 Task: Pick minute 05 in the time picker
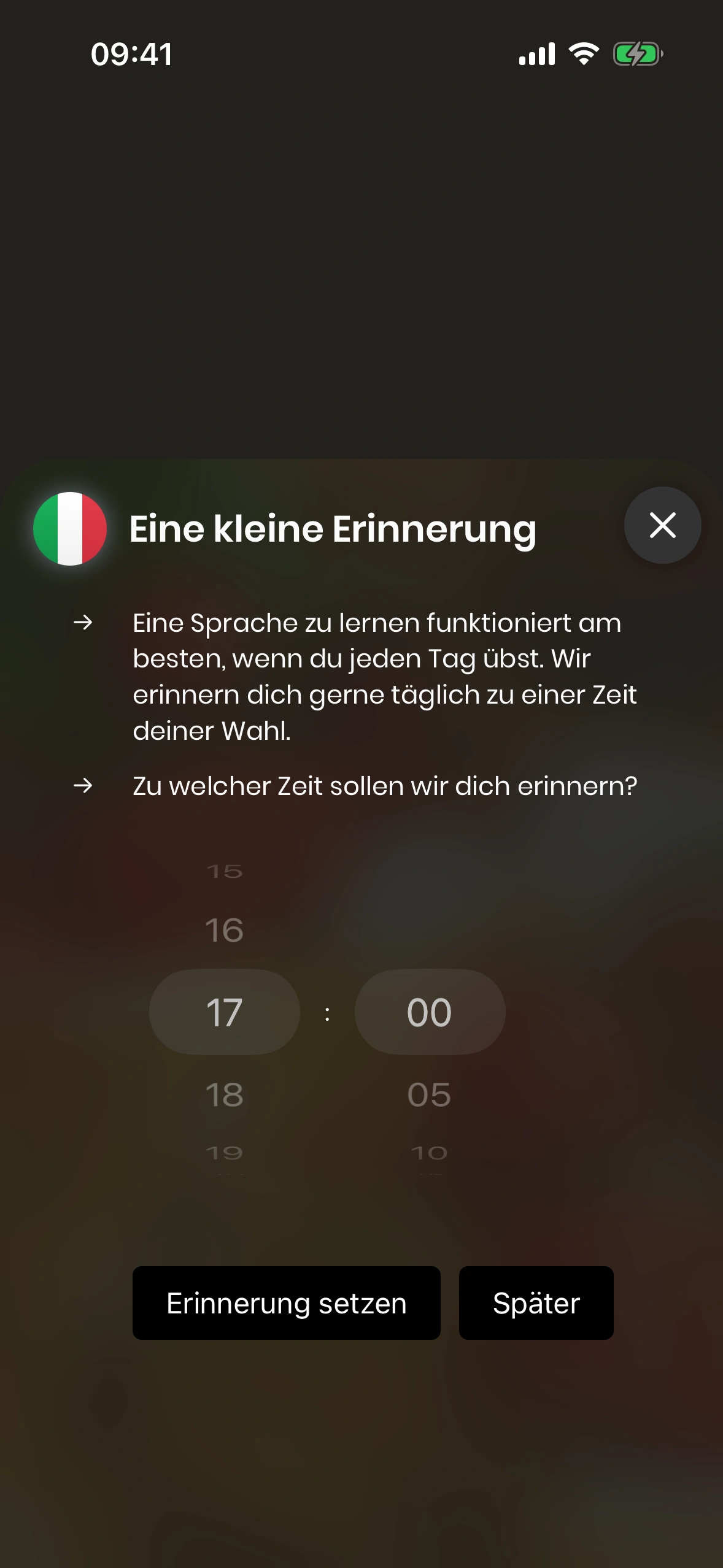point(429,1095)
